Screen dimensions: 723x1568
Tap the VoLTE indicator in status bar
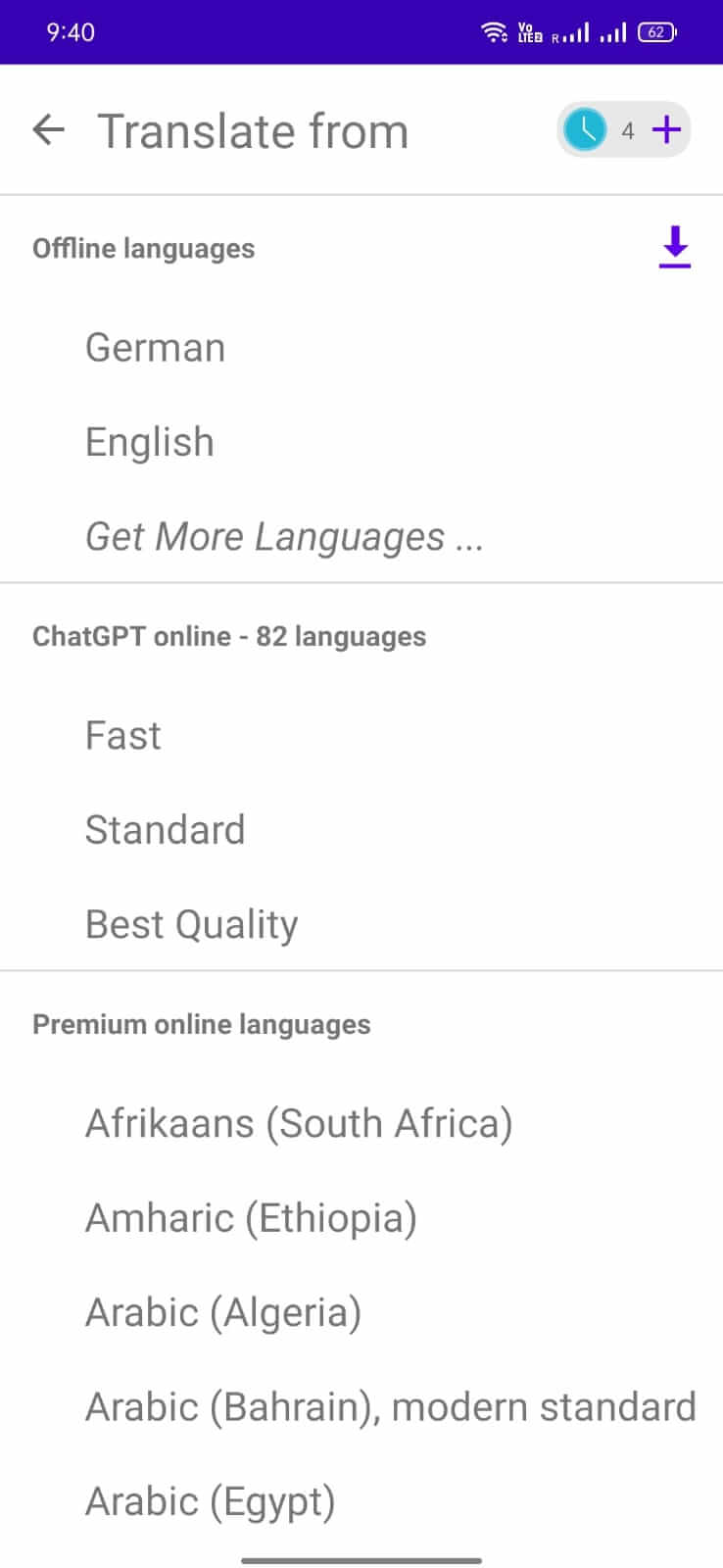tap(529, 30)
